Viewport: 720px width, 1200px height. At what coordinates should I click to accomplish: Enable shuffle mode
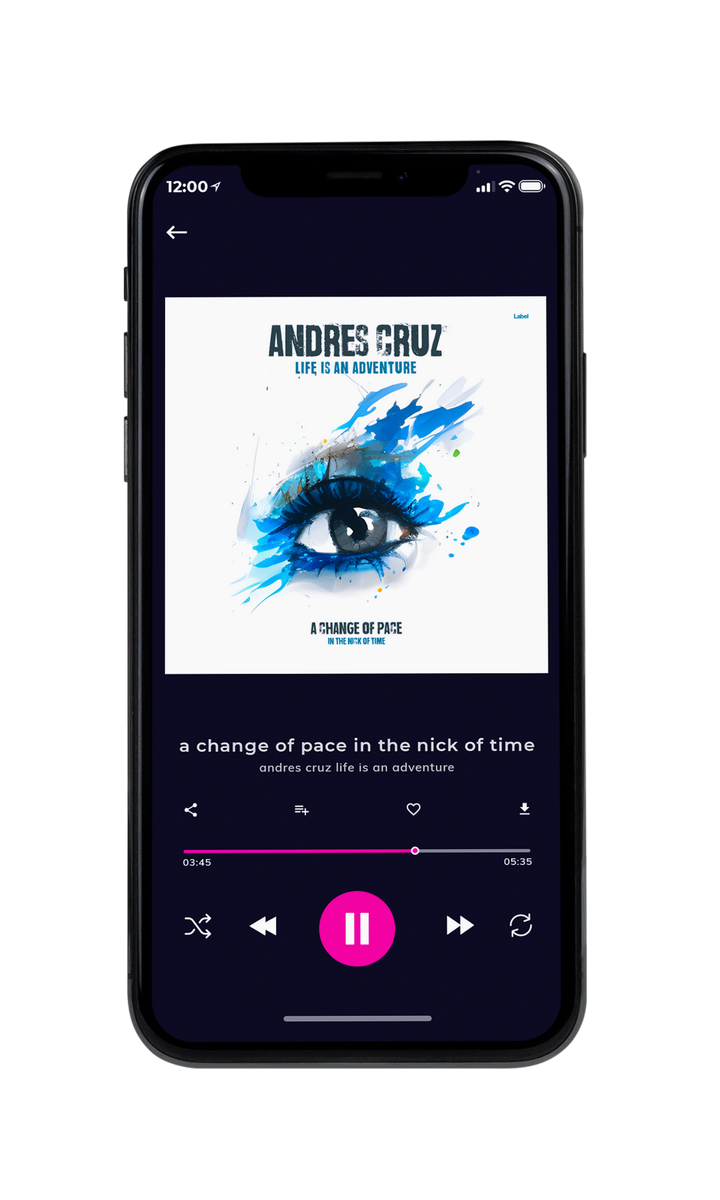point(197,926)
